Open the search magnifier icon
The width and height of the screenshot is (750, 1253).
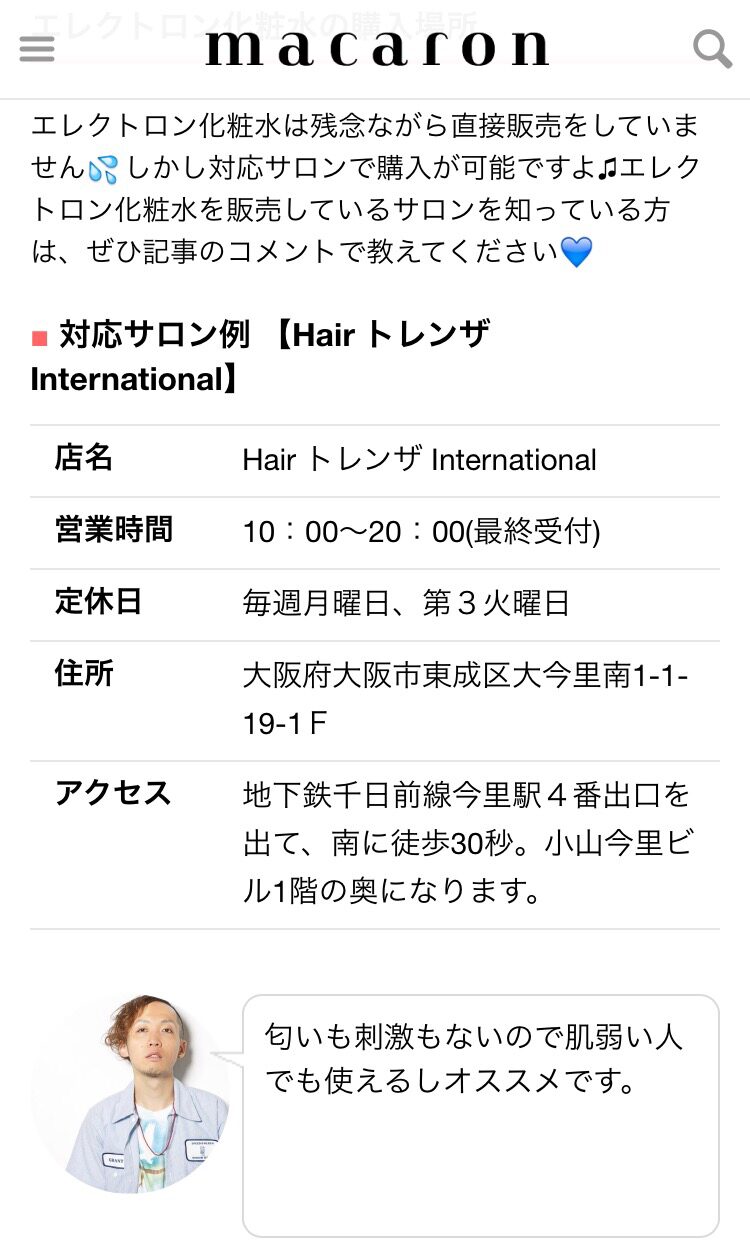click(712, 48)
